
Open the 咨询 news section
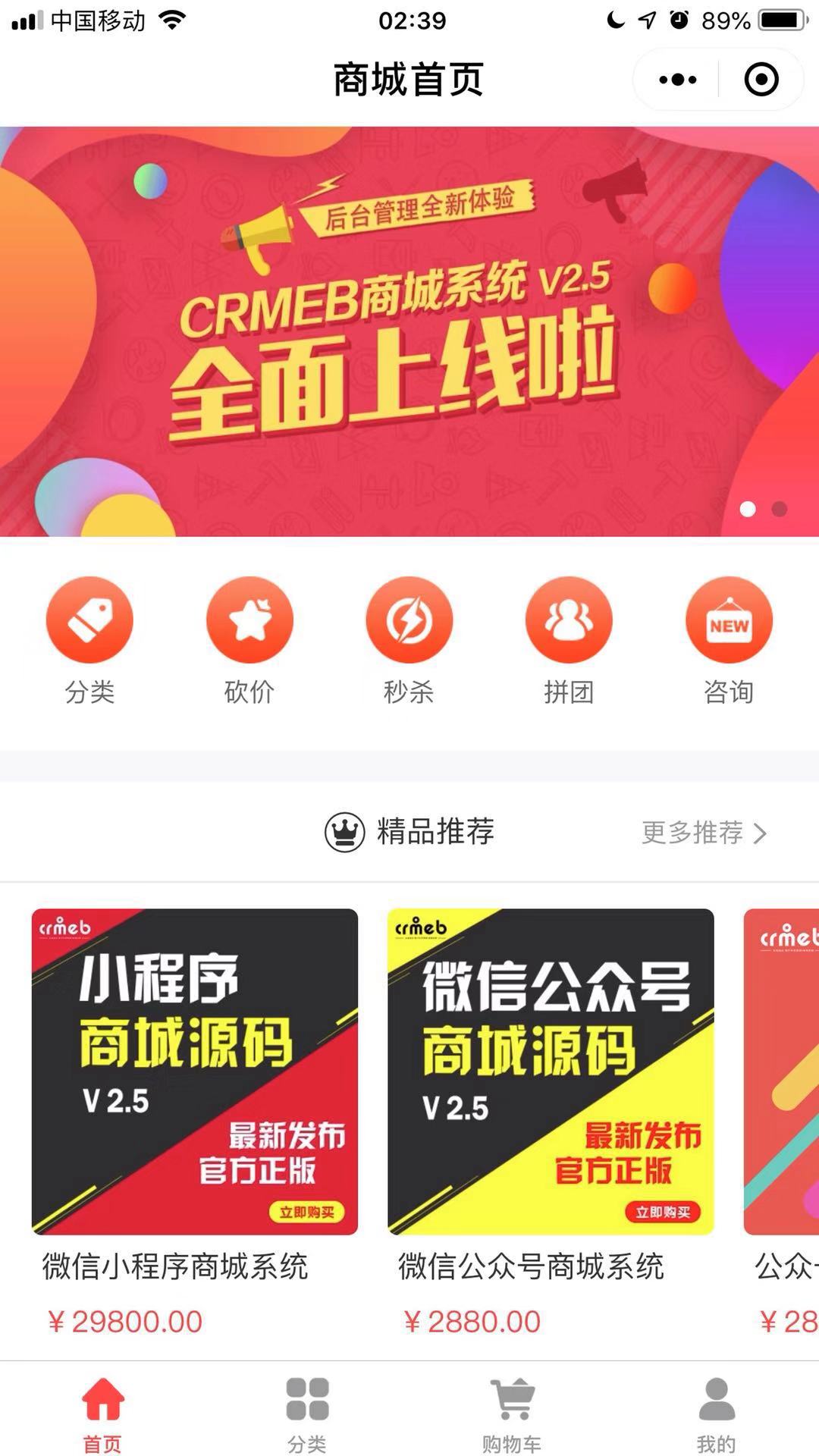click(729, 620)
